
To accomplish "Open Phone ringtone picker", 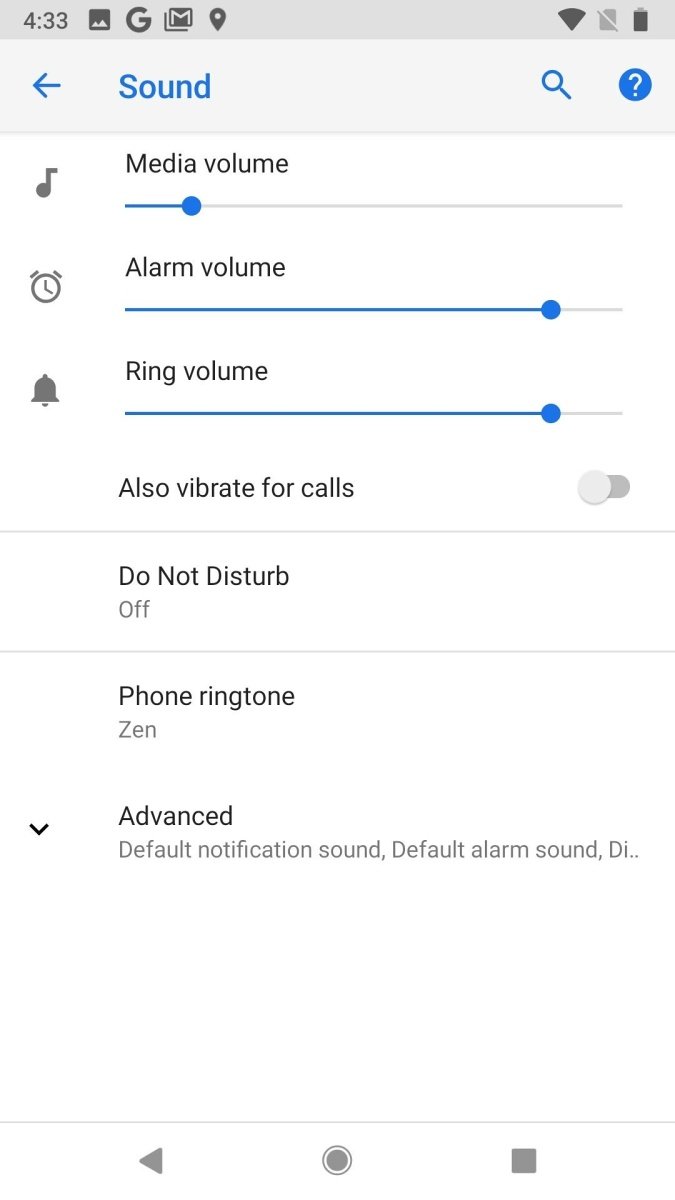I will point(337,712).
